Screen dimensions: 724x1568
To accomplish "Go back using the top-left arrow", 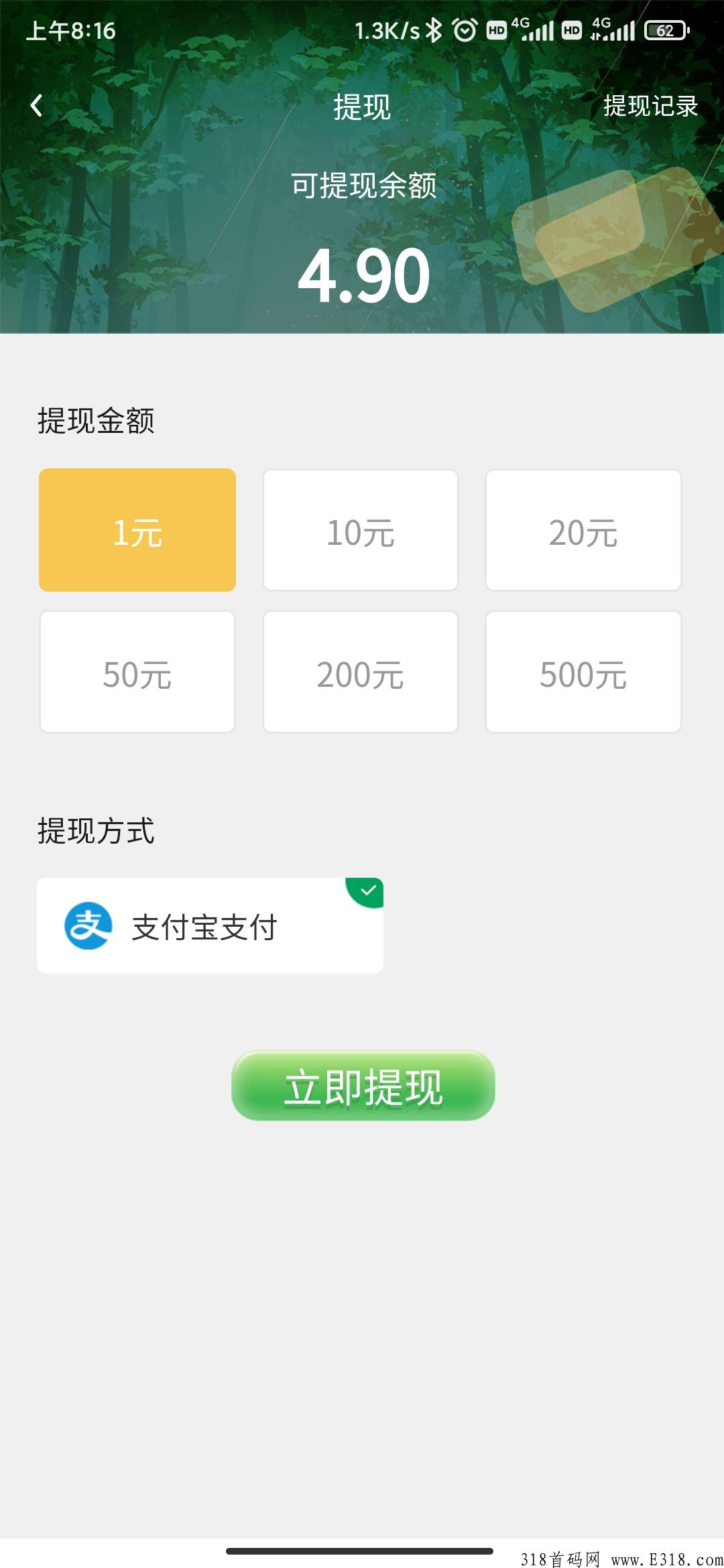I will tap(37, 105).
